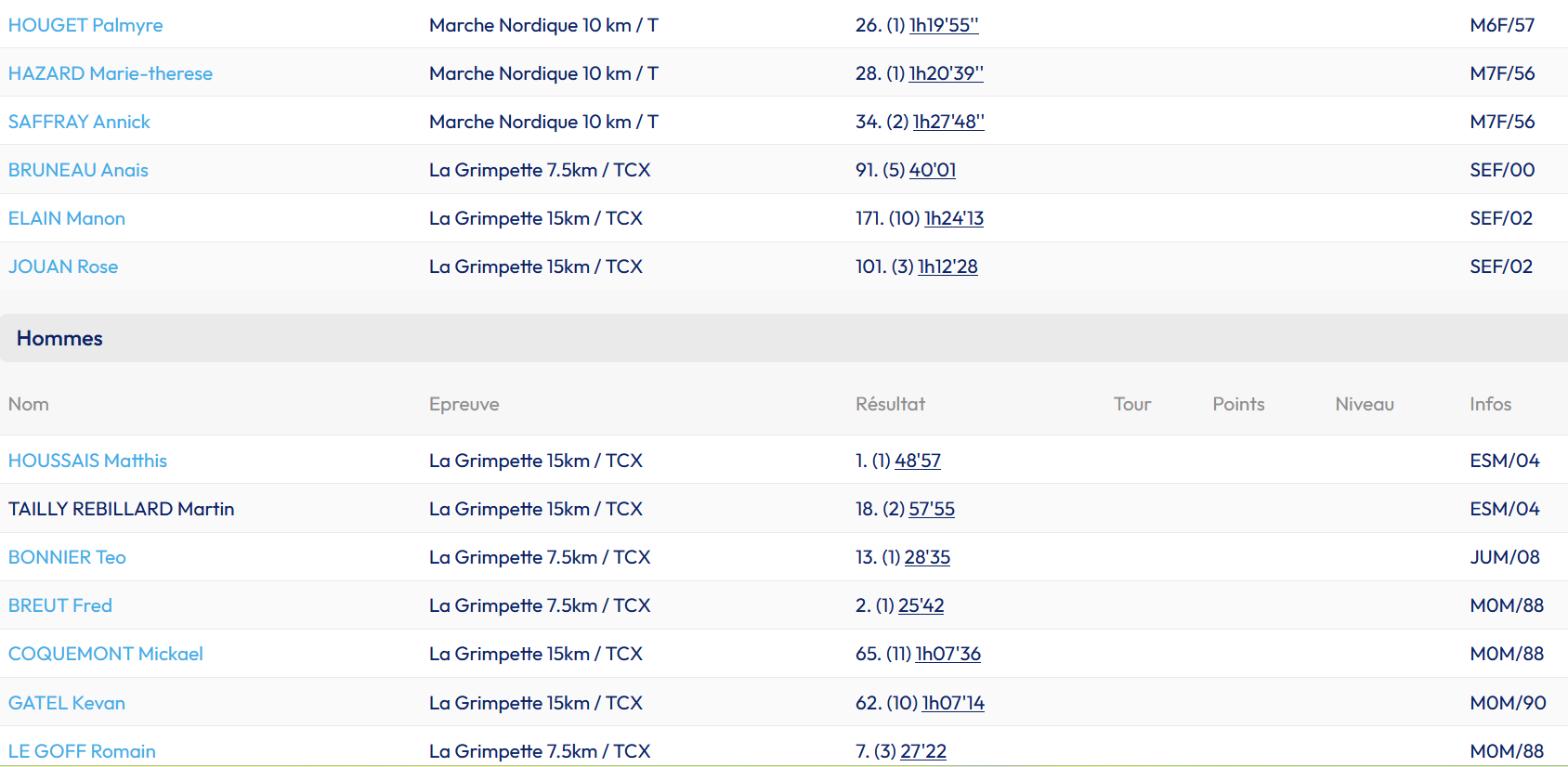This screenshot has width=1568, height=767.
Task: Open BRUNEAU Anais profile link
Action: [78, 170]
